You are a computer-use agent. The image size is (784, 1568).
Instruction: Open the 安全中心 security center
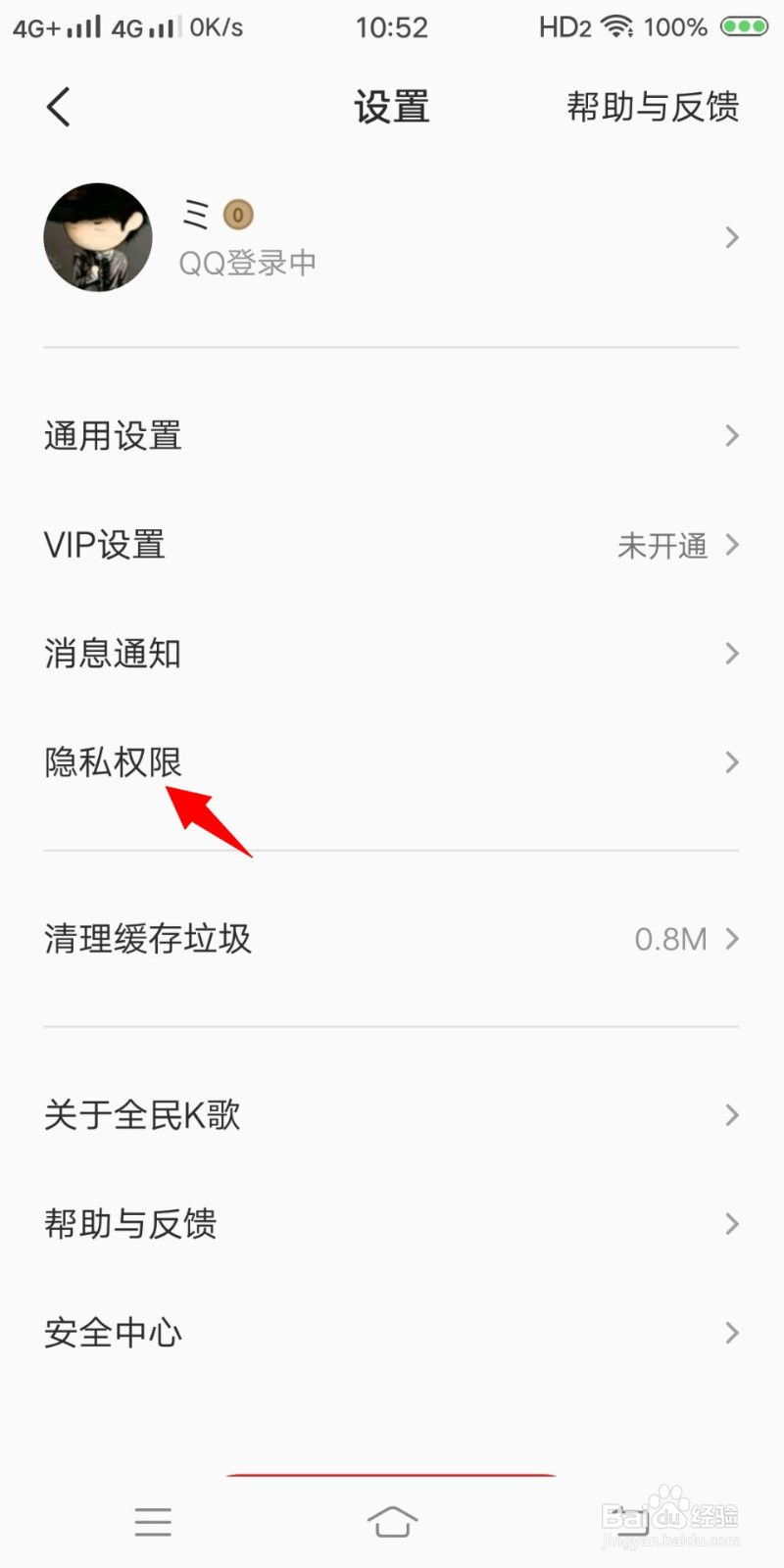392,1332
